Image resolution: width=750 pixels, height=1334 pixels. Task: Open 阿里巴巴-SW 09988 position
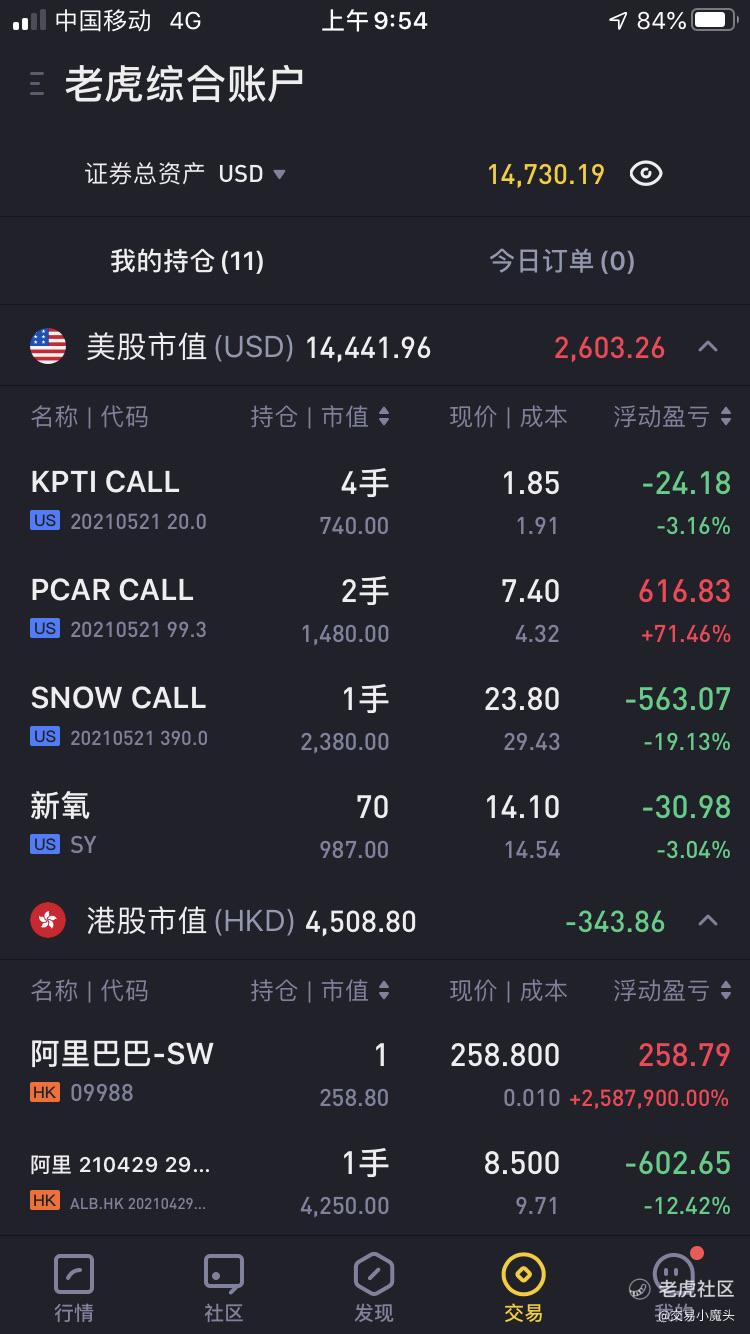pyautogui.click(x=375, y=1073)
